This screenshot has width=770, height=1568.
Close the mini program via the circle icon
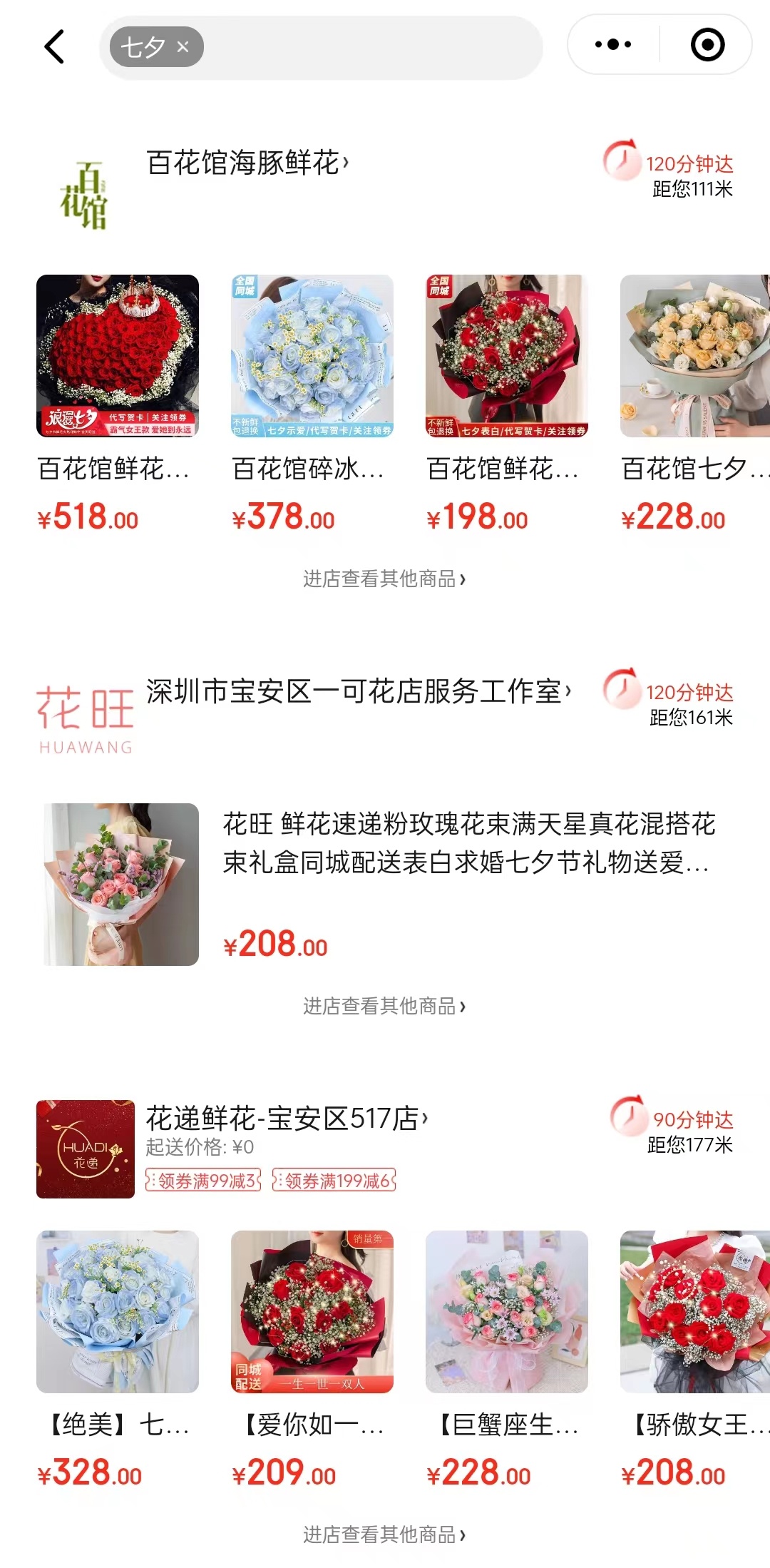coord(707,44)
